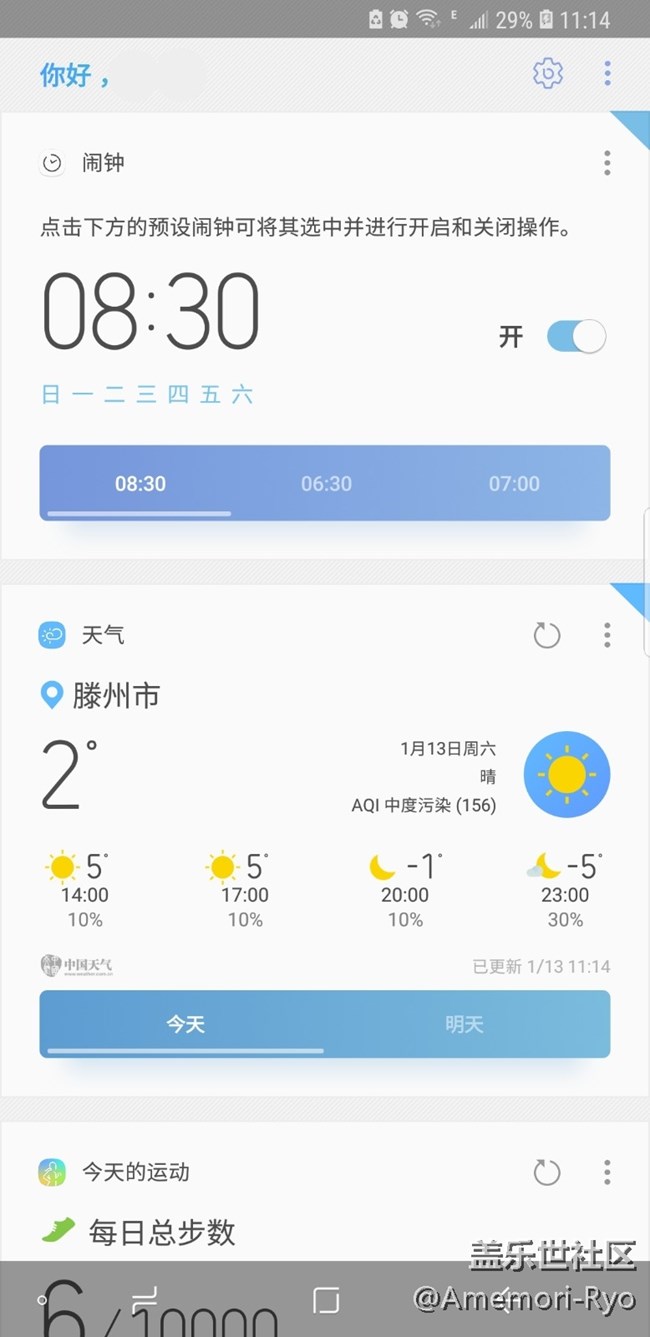Select the 07:00 preset alarm
The width and height of the screenshot is (650, 1337).
click(514, 484)
